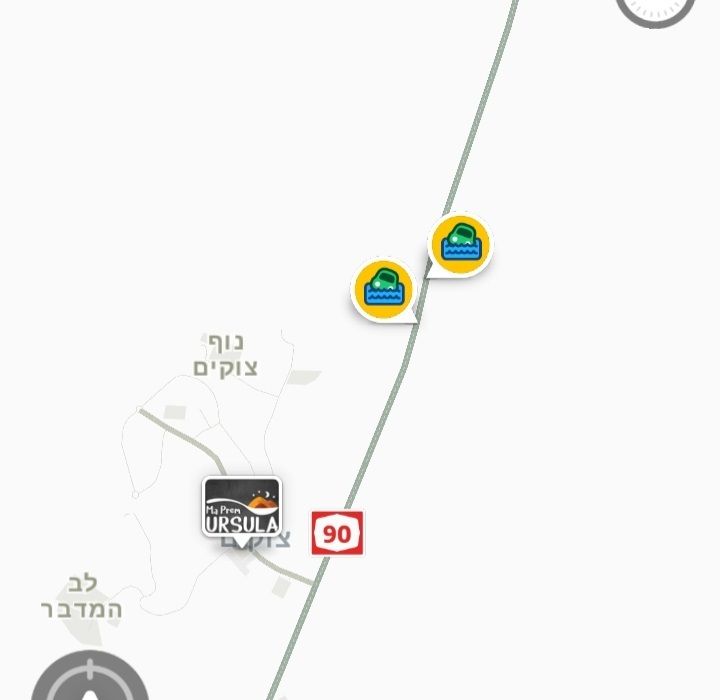Open the northernmost flood hazard report
This screenshot has height=700, width=720.
(x=460, y=243)
